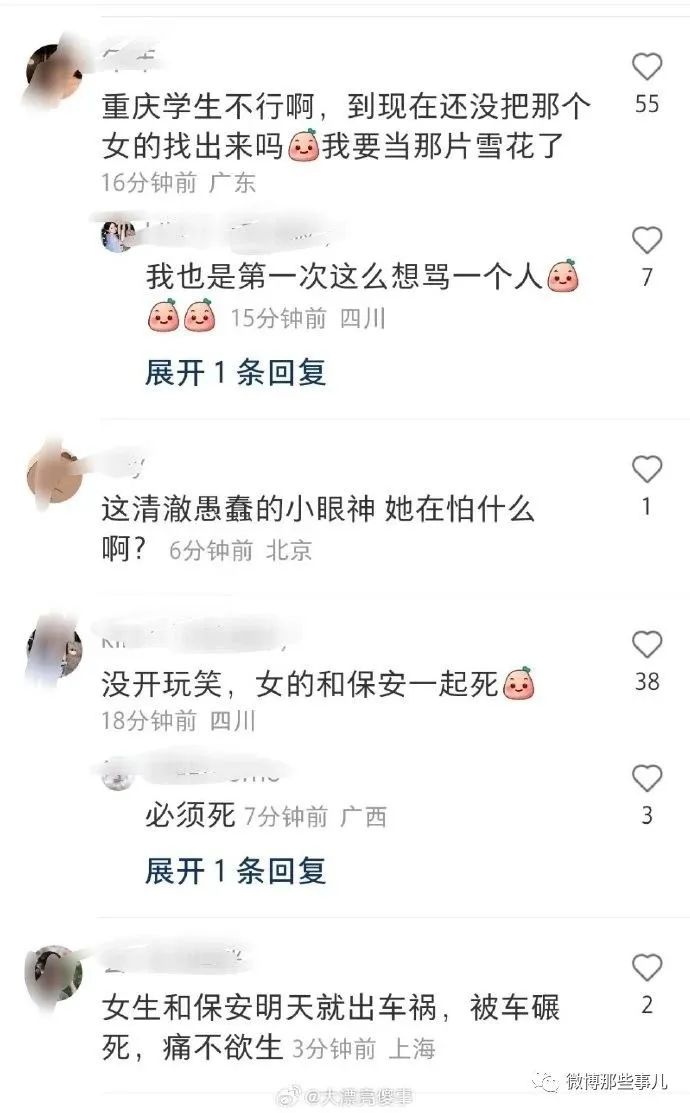Screen dimensions: 690x1113
Task: Like the 15分钟前 reply from 四川
Action: pos(647,240)
